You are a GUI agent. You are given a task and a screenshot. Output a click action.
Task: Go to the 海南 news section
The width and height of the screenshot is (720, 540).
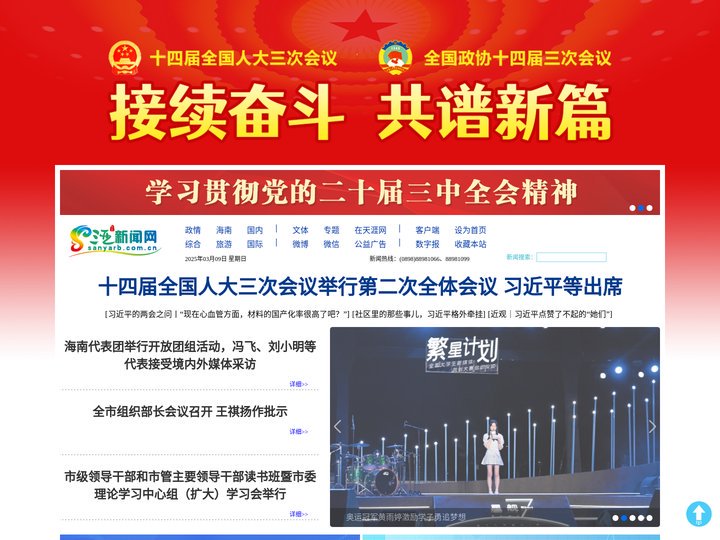click(x=224, y=230)
